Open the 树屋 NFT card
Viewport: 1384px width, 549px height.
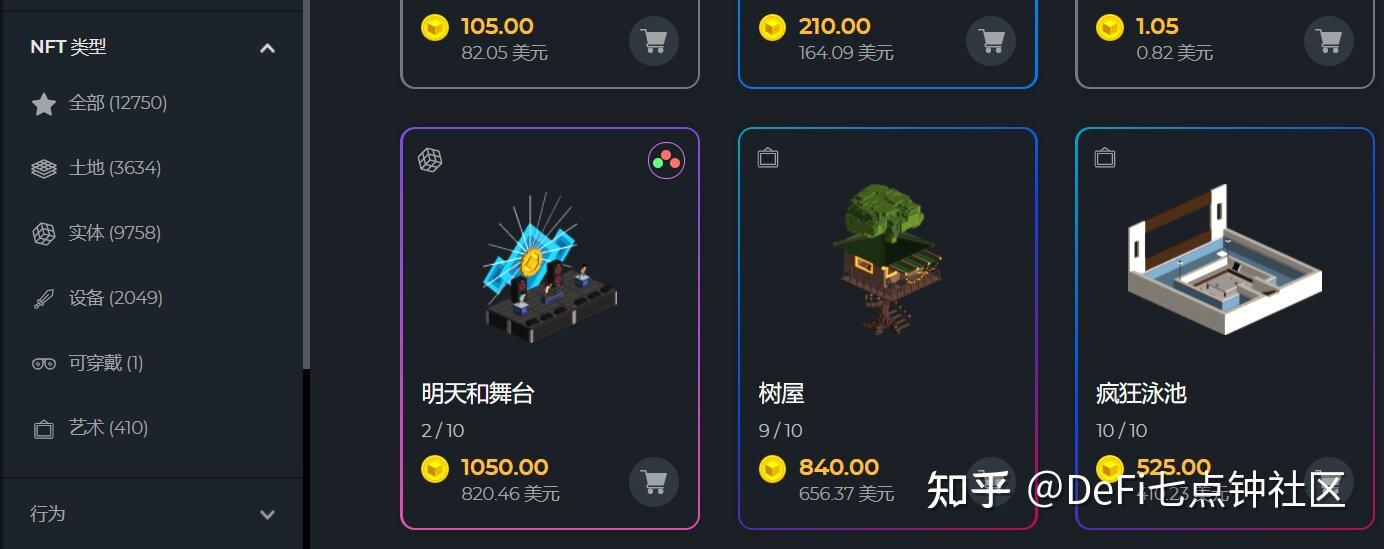pos(887,270)
